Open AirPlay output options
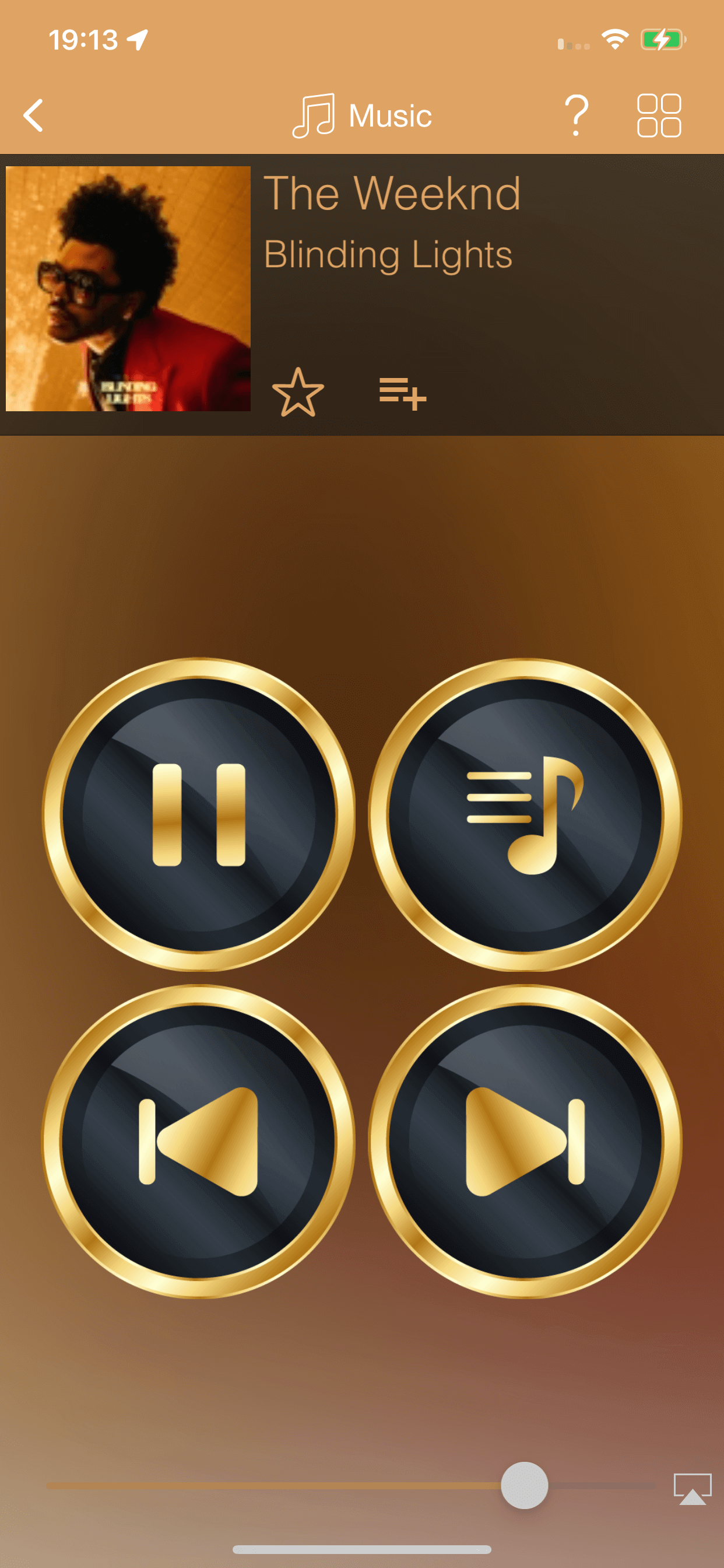724x1568 pixels. click(x=693, y=1489)
